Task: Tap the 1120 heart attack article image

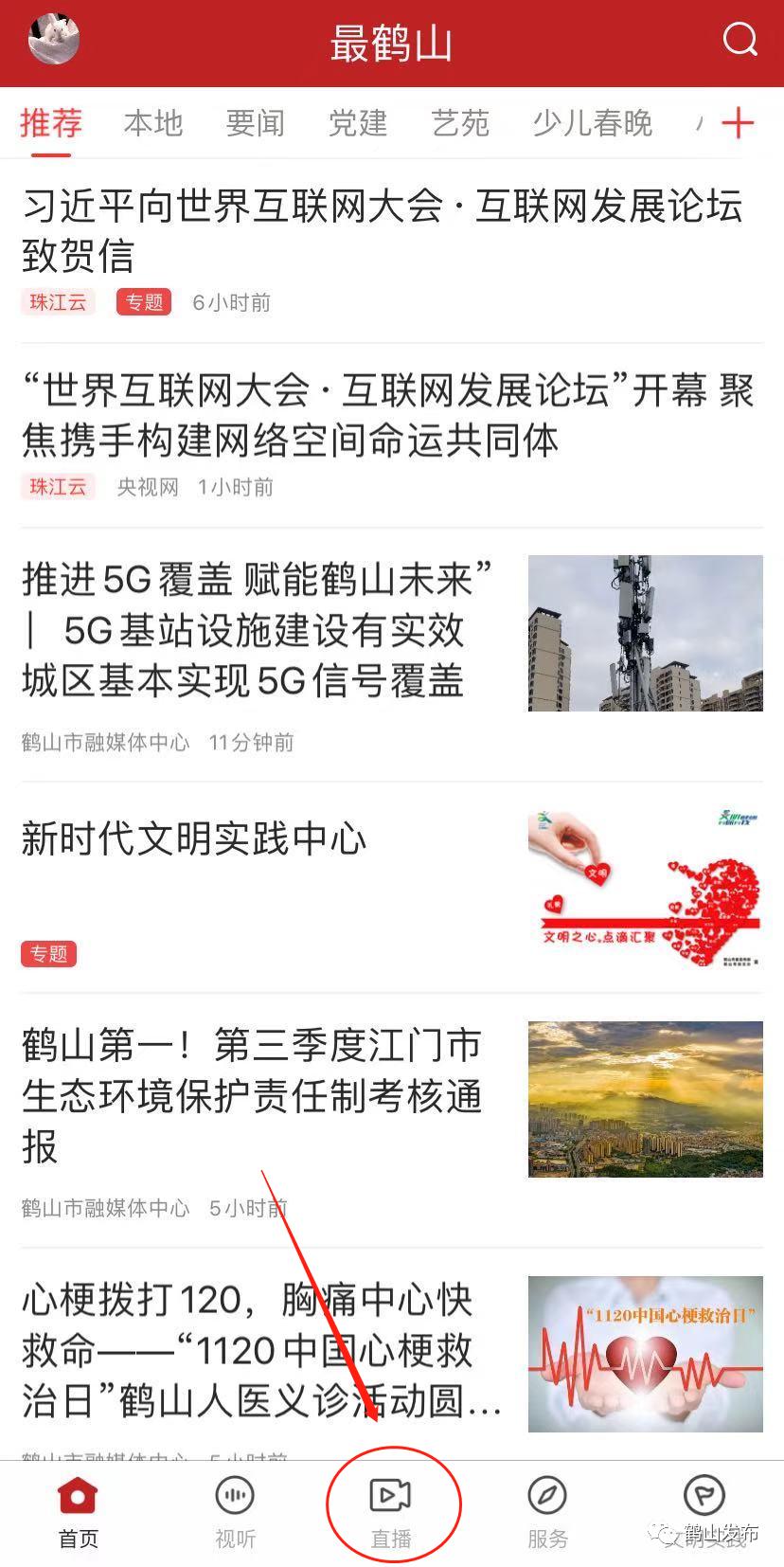Action: 645,1355
